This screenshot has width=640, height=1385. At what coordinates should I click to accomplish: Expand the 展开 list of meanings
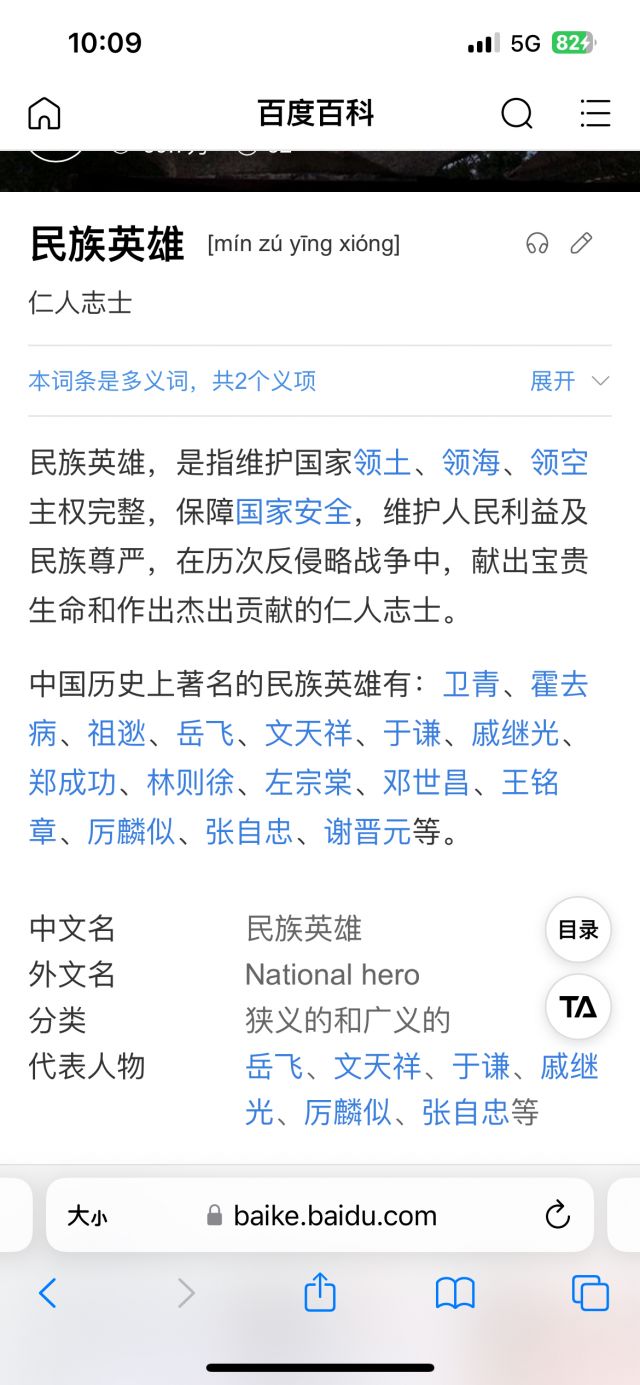pyautogui.click(x=570, y=381)
